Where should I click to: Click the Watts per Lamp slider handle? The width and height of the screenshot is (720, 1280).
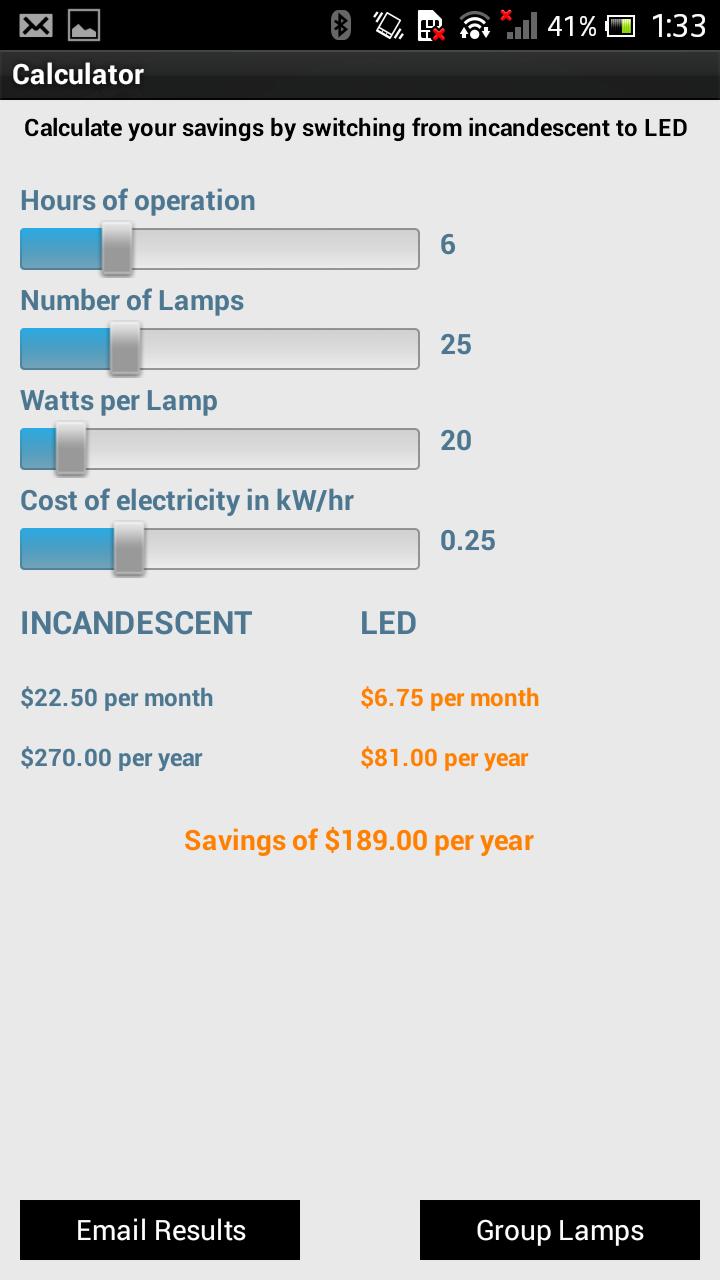(71, 448)
